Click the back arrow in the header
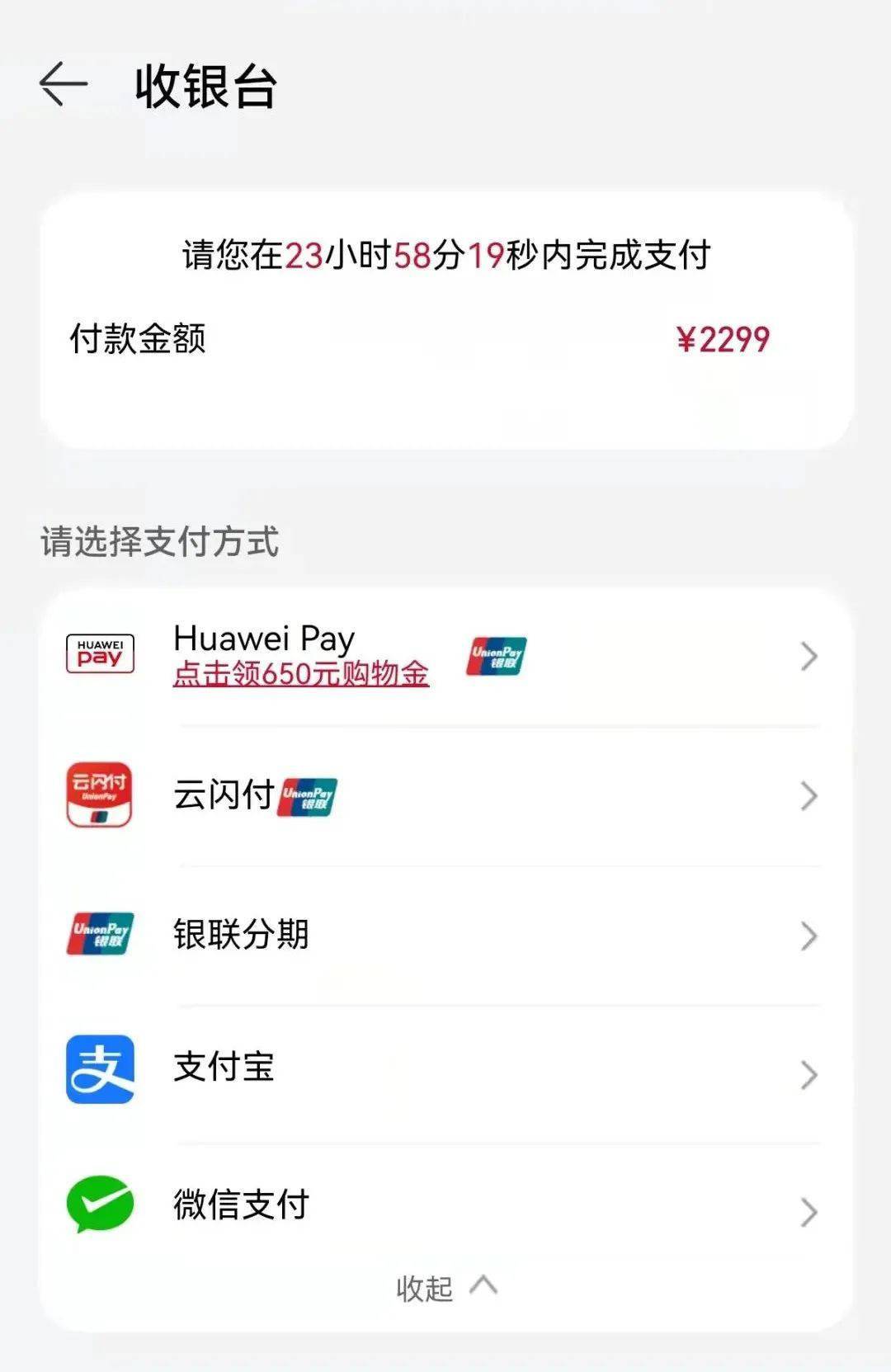The height and width of the screenshot is (1372, 891). pos(66,83)
